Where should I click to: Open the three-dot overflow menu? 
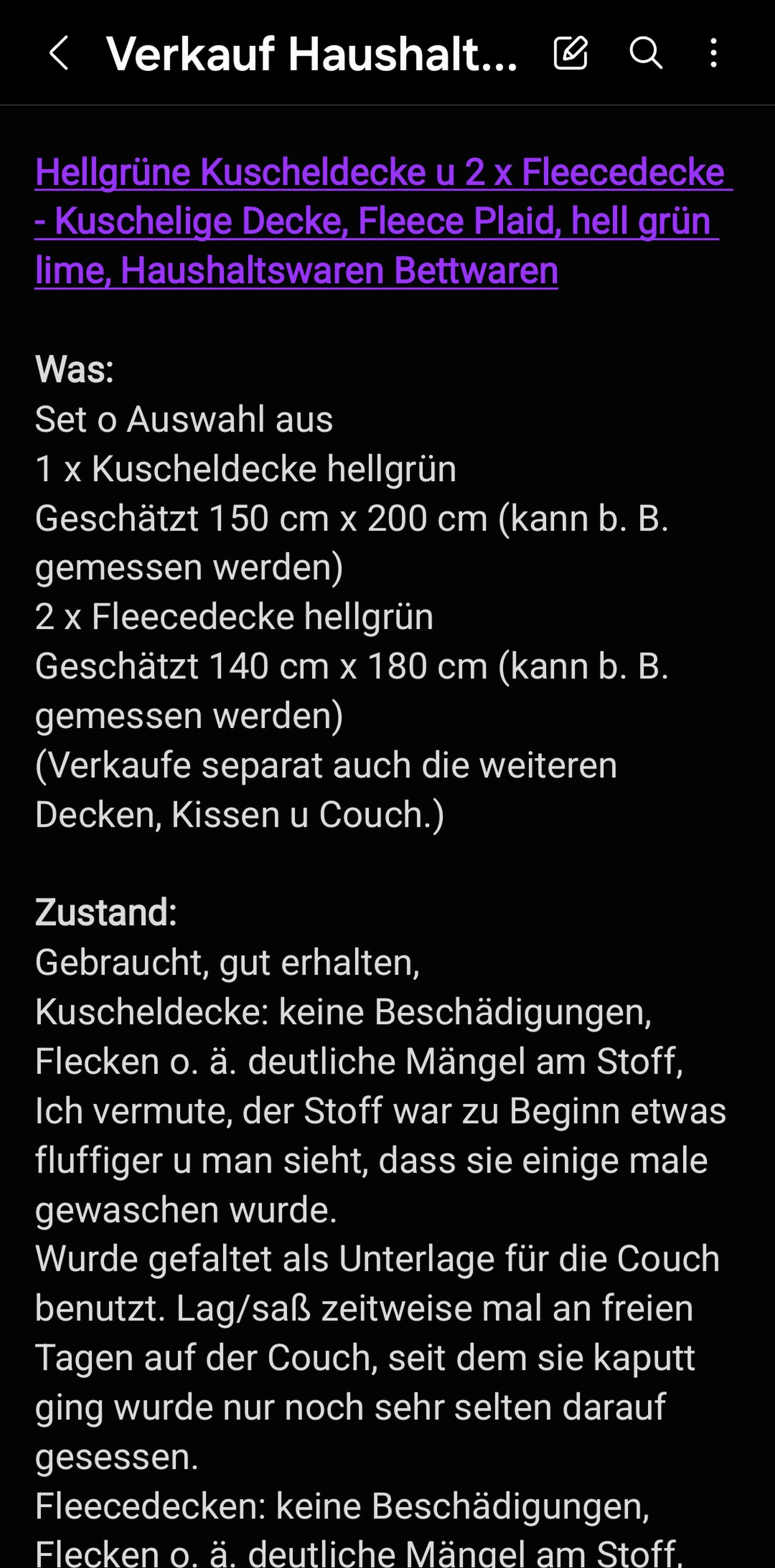pyautogui.click(x=713, y=53)
